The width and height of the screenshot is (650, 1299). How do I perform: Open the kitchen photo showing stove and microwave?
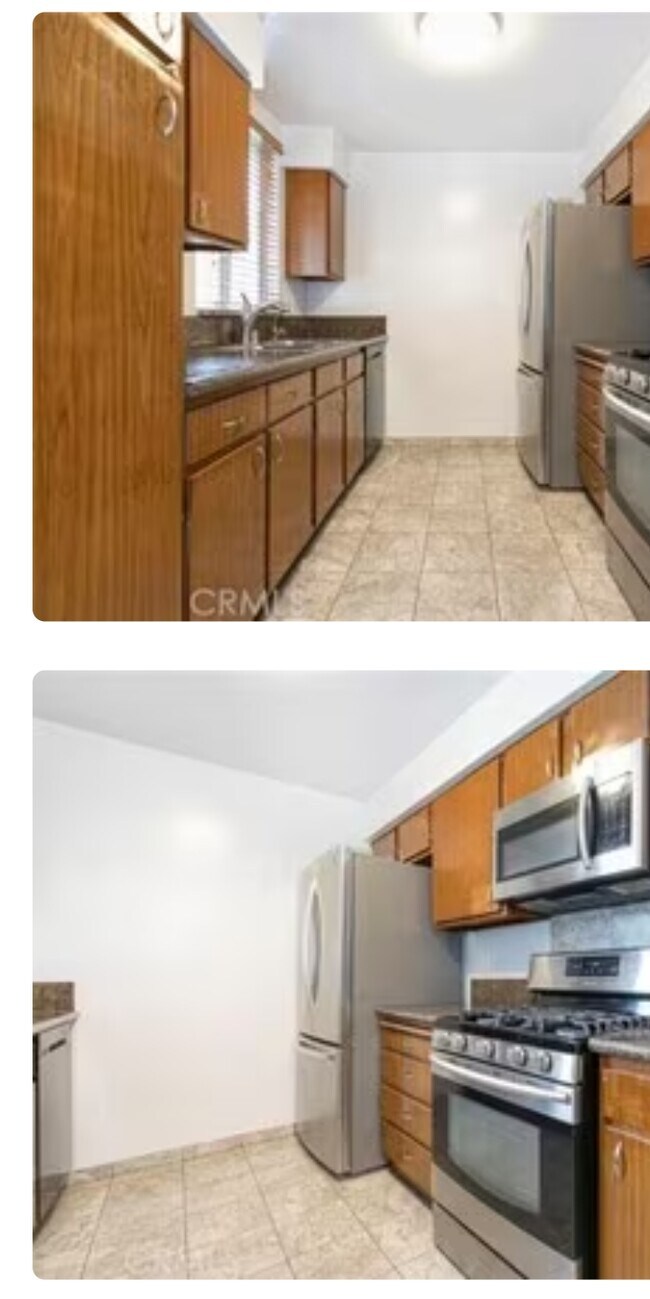point(340,974)
